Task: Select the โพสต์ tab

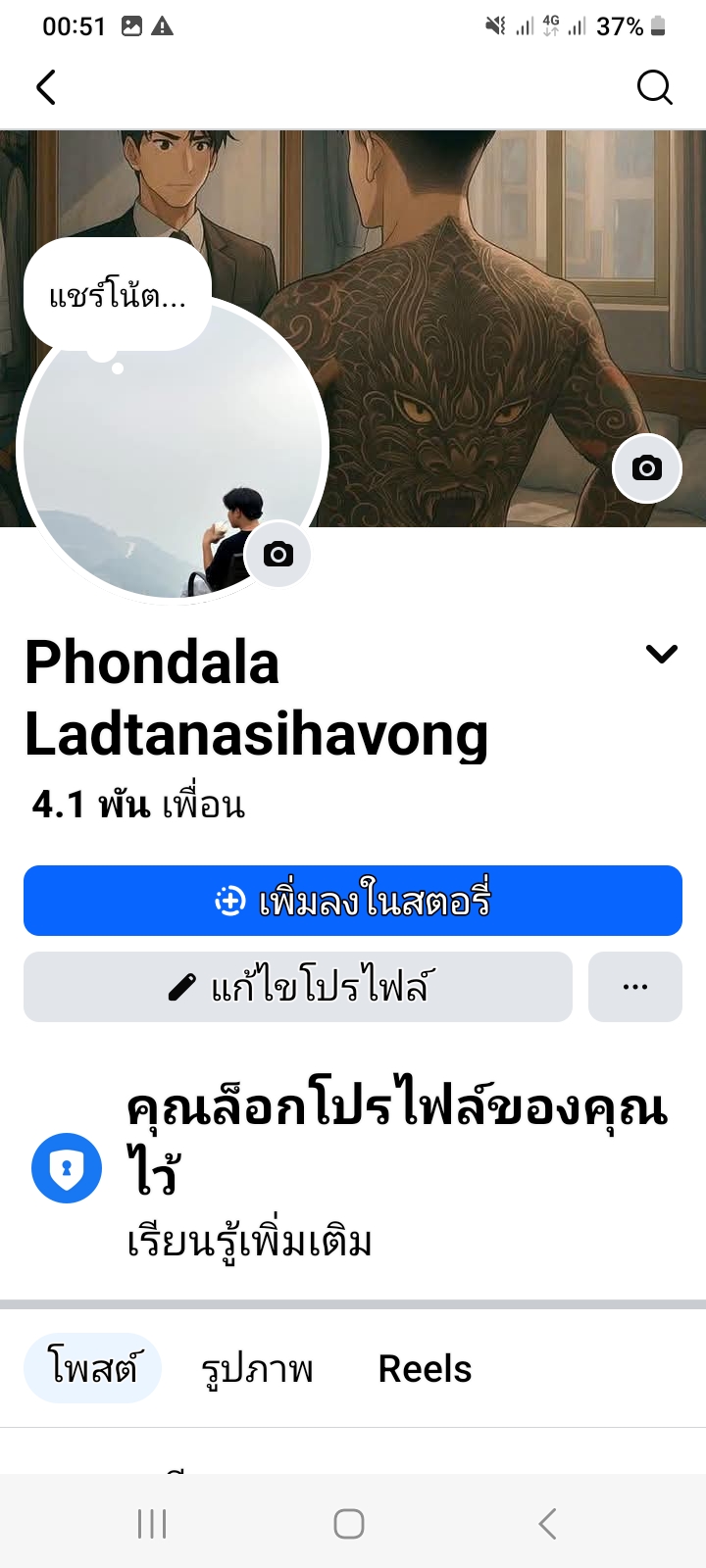Action: tap(92, 1368)
